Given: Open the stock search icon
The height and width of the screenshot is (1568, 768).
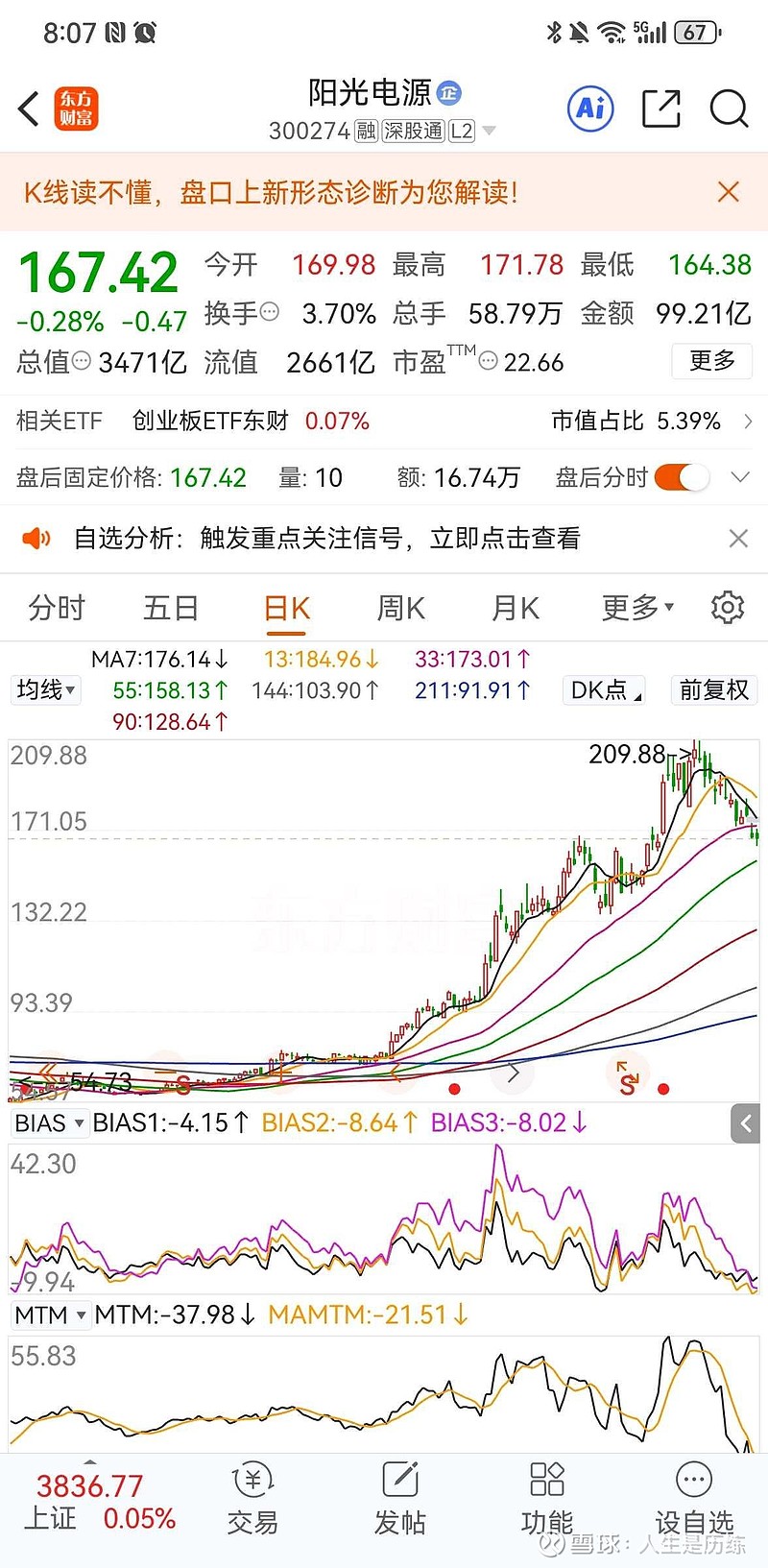Looking at the screenshot, I should click(729, 109).
